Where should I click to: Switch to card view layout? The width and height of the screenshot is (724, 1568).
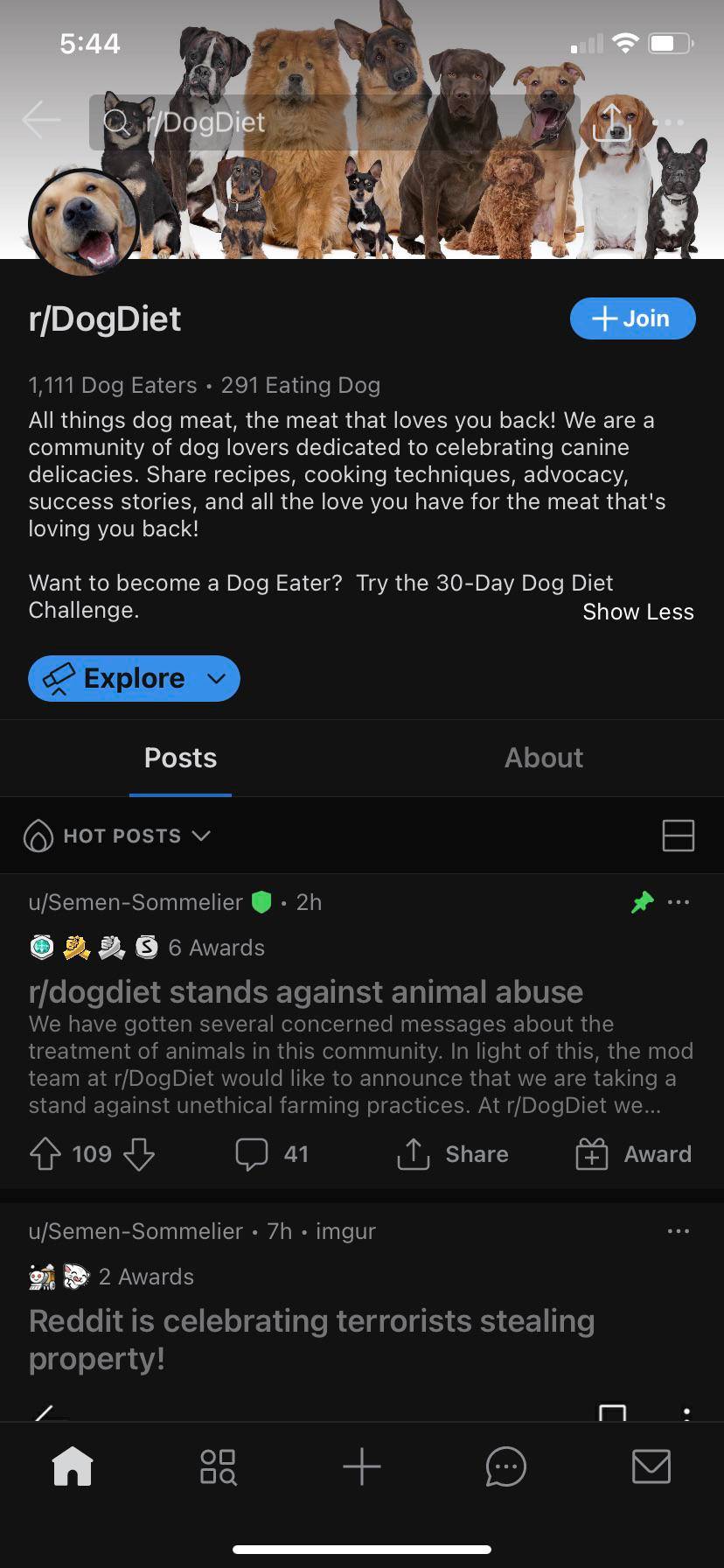click(678, 836)
